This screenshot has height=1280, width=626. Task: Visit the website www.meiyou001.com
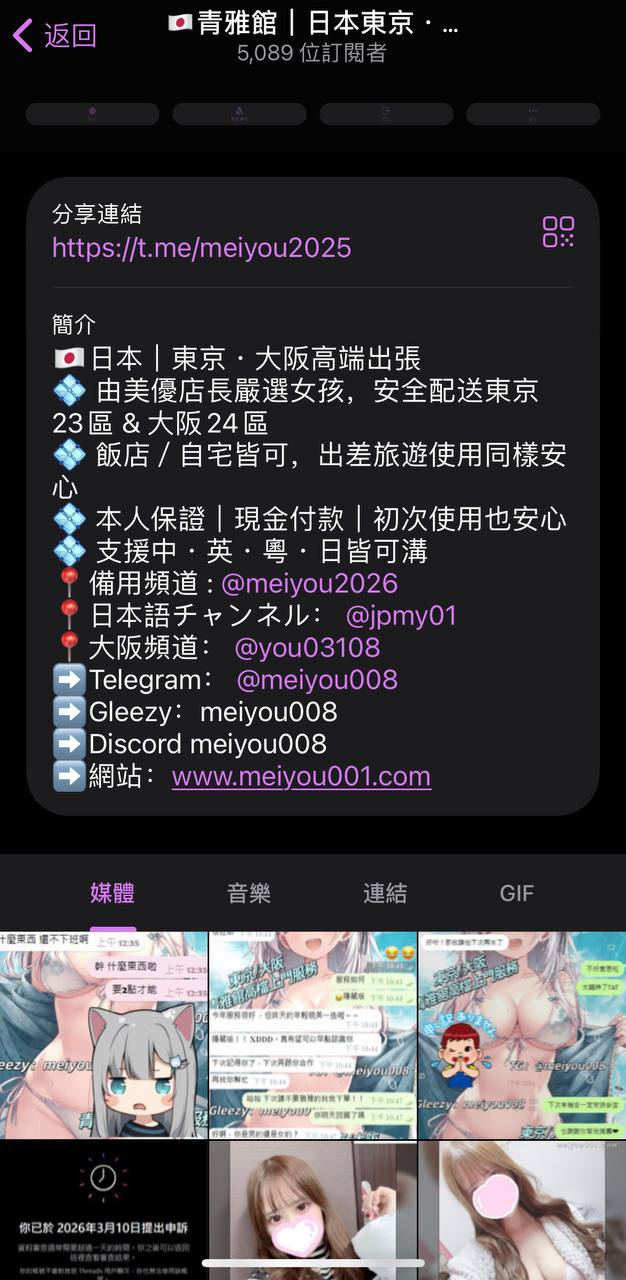pyautogui.click(x=301, y=776)
